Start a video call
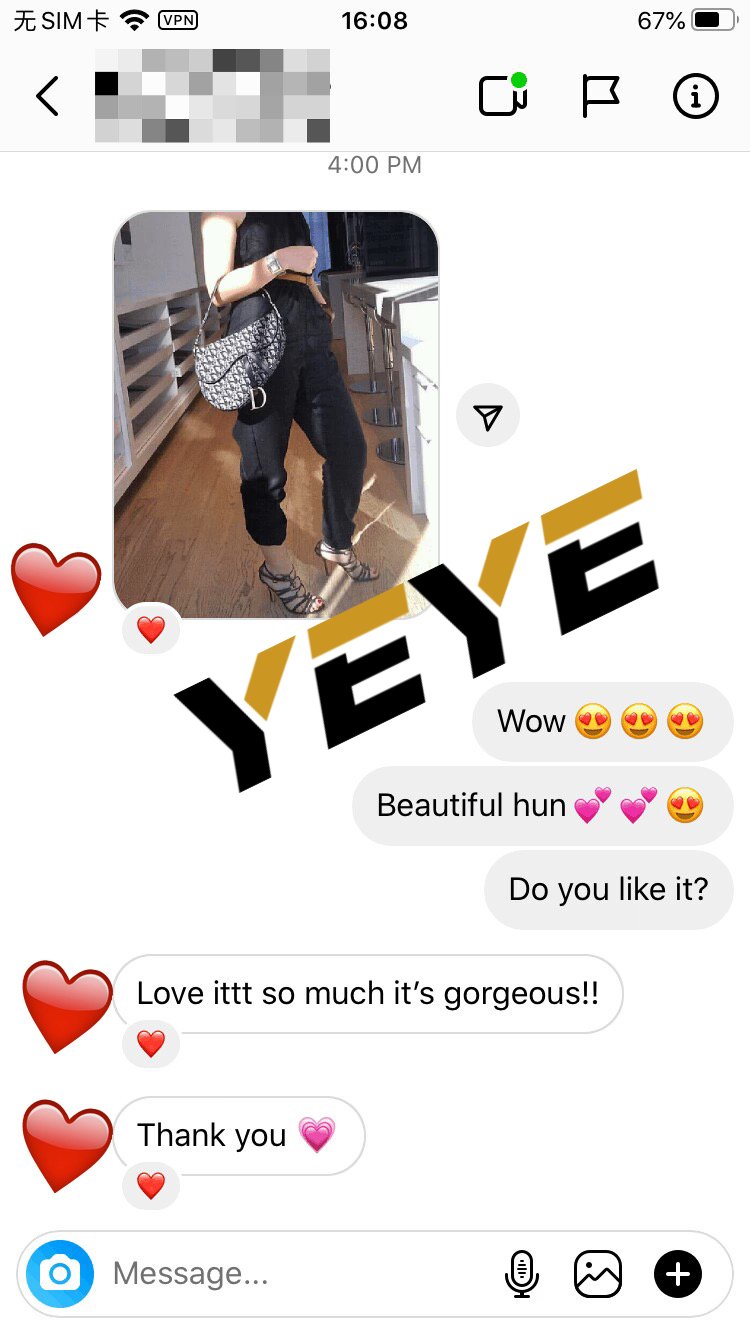Screen dimensions: 750x1334 tap(503, 96)
